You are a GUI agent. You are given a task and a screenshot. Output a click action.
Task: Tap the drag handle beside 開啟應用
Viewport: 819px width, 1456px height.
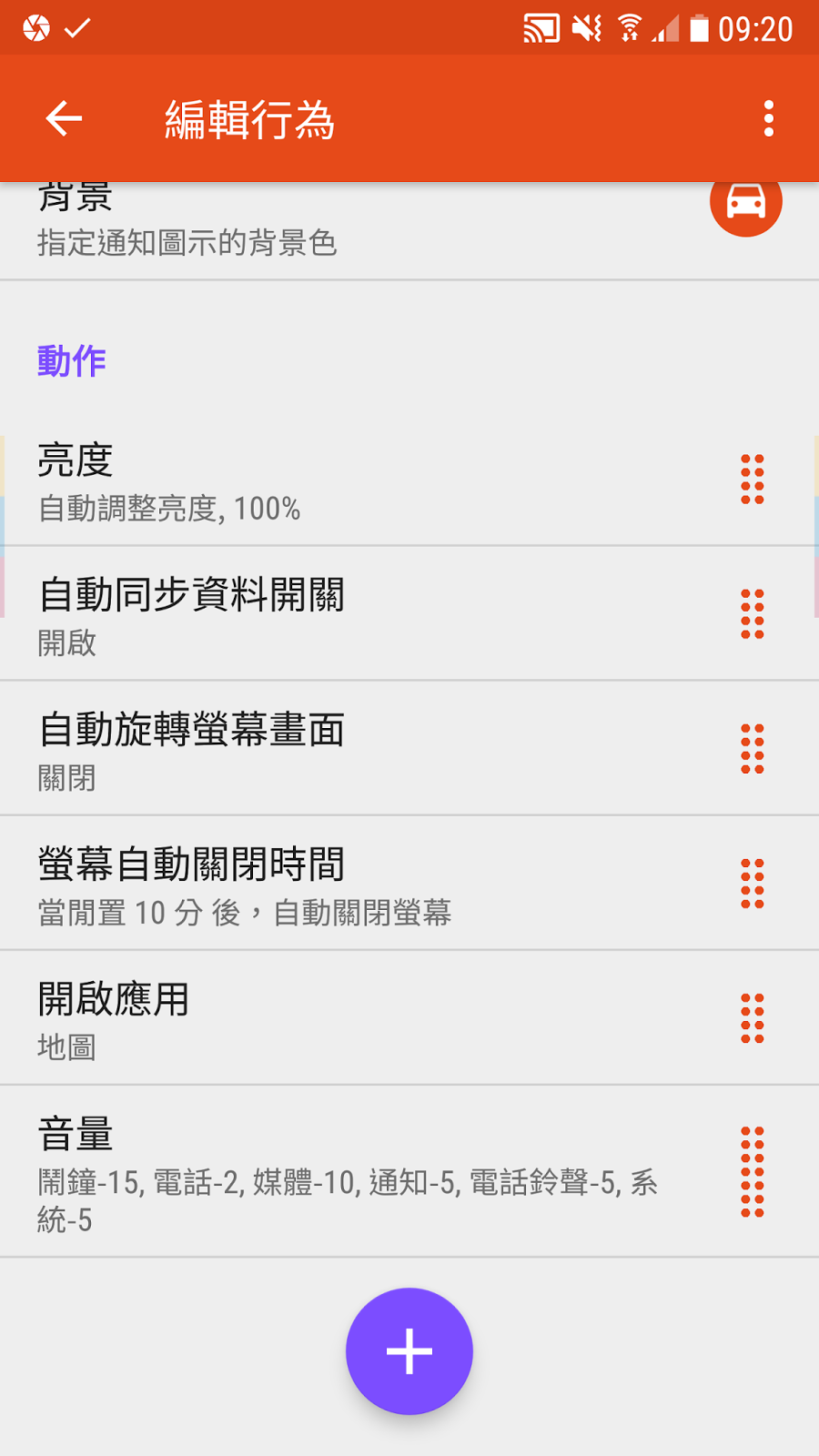pos(753,1018)
